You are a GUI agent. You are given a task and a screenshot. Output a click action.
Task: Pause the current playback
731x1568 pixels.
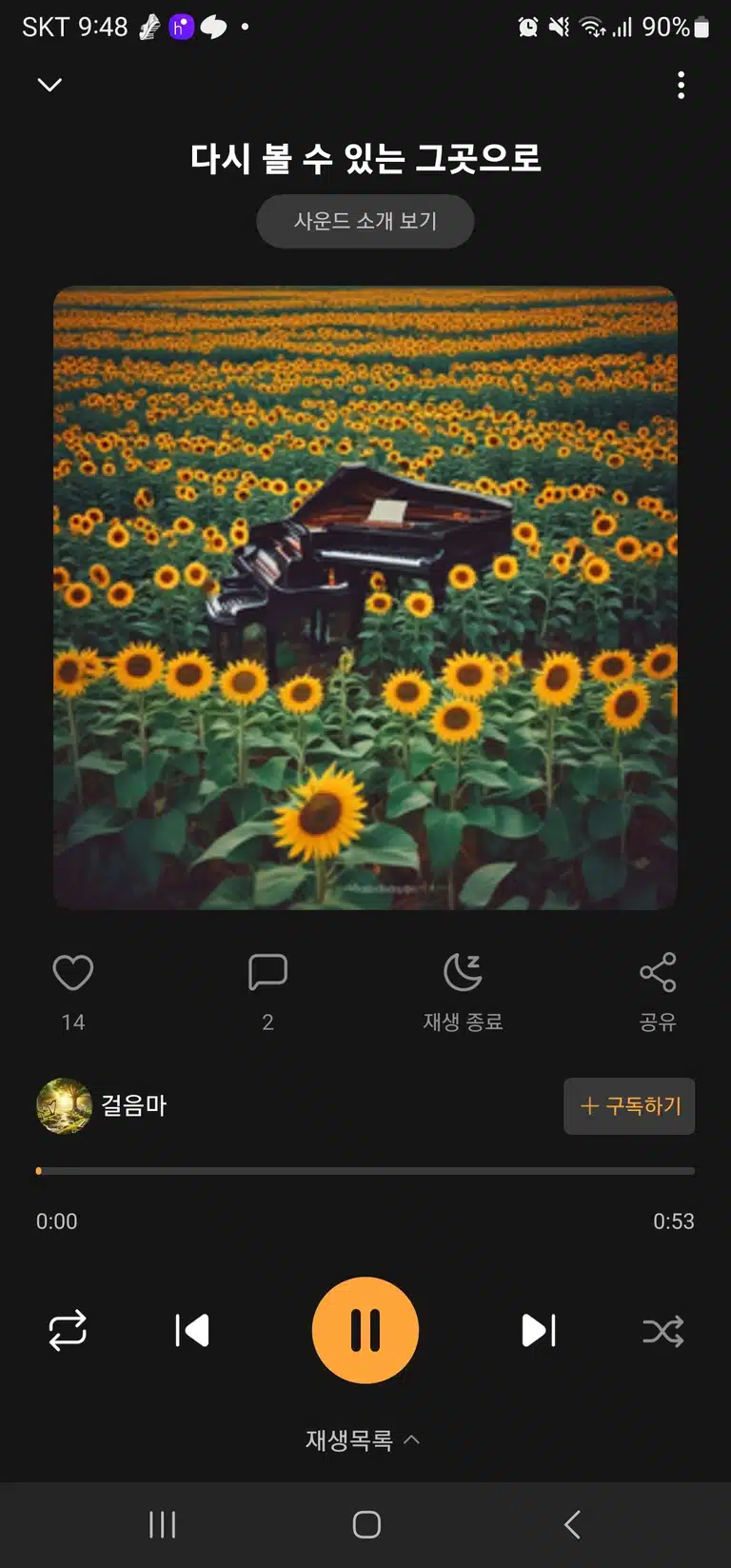[365, 1330]
